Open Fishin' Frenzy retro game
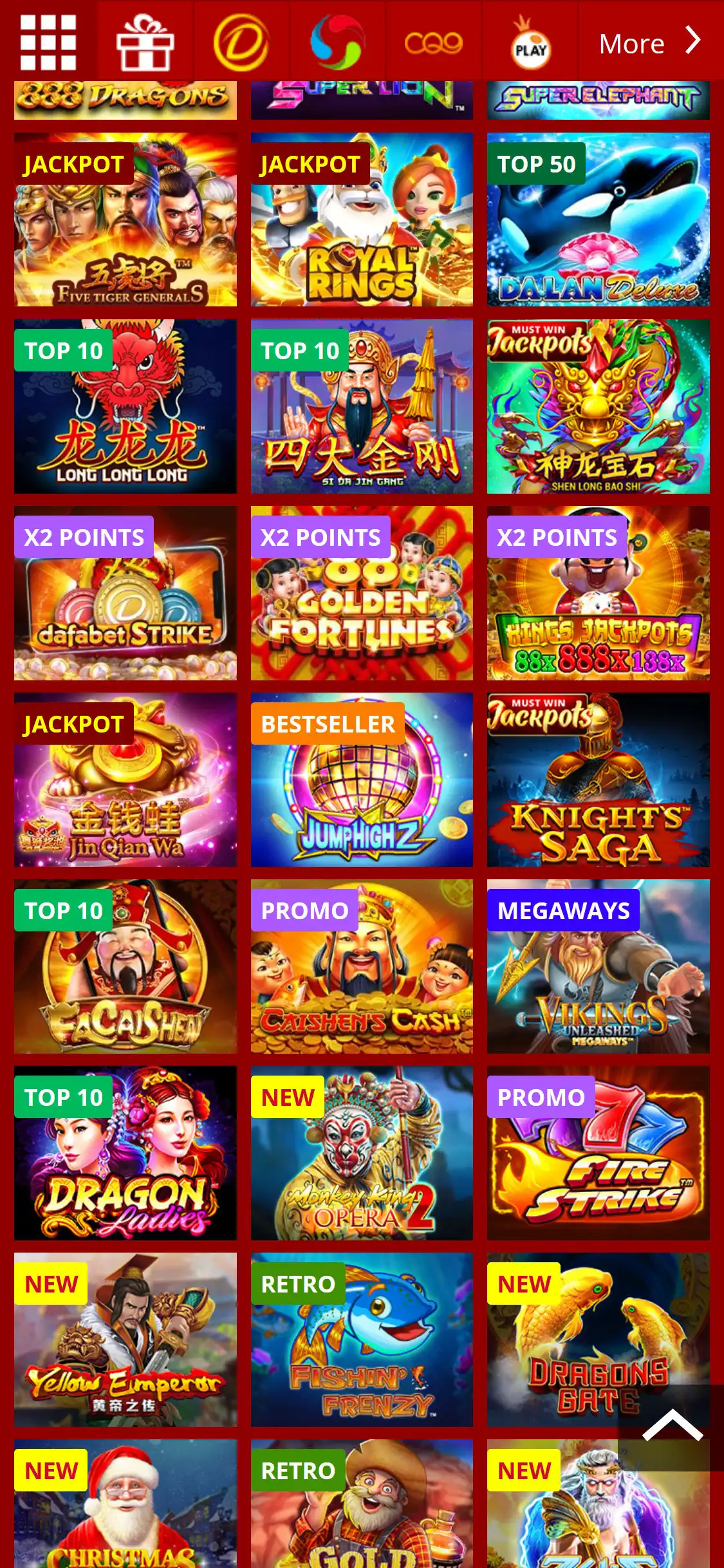Viewport: 724px width, 1568px height. pos(362,1340)
